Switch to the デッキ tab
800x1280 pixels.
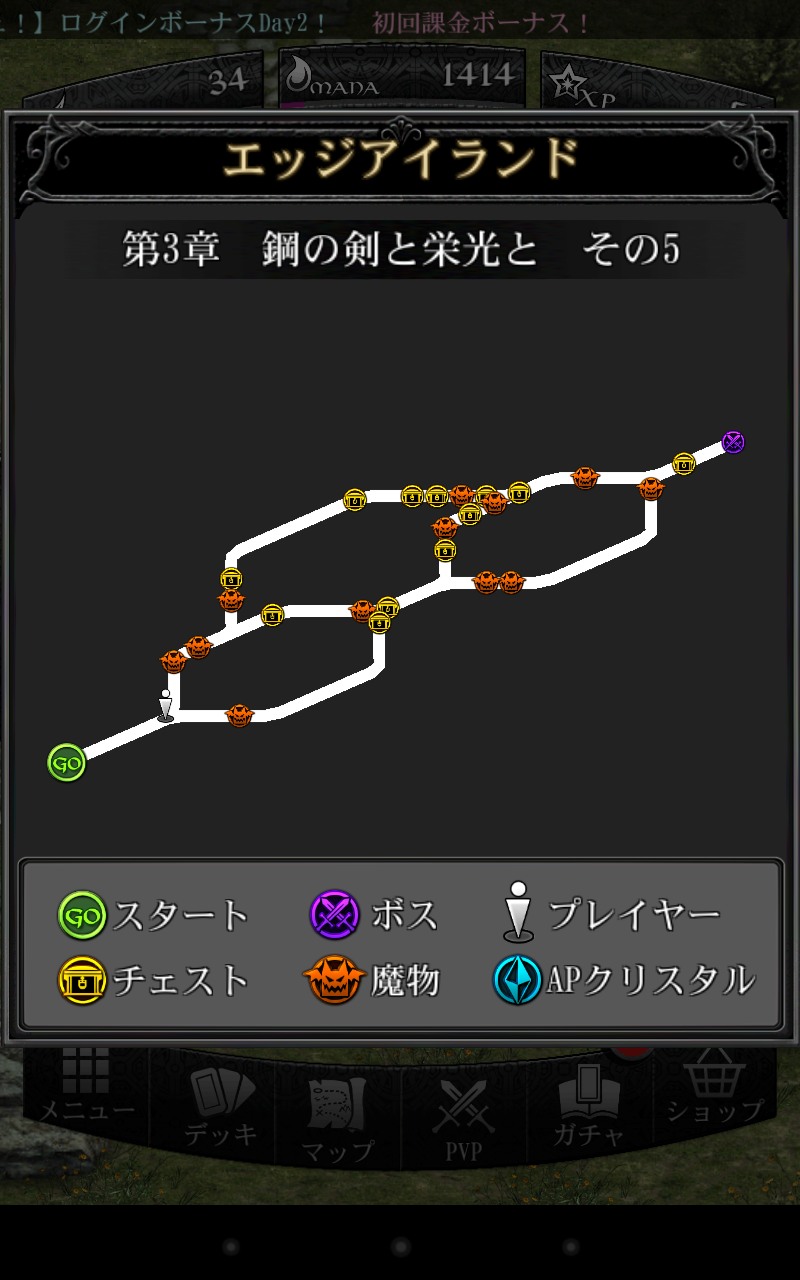[x=220, y=1108]
